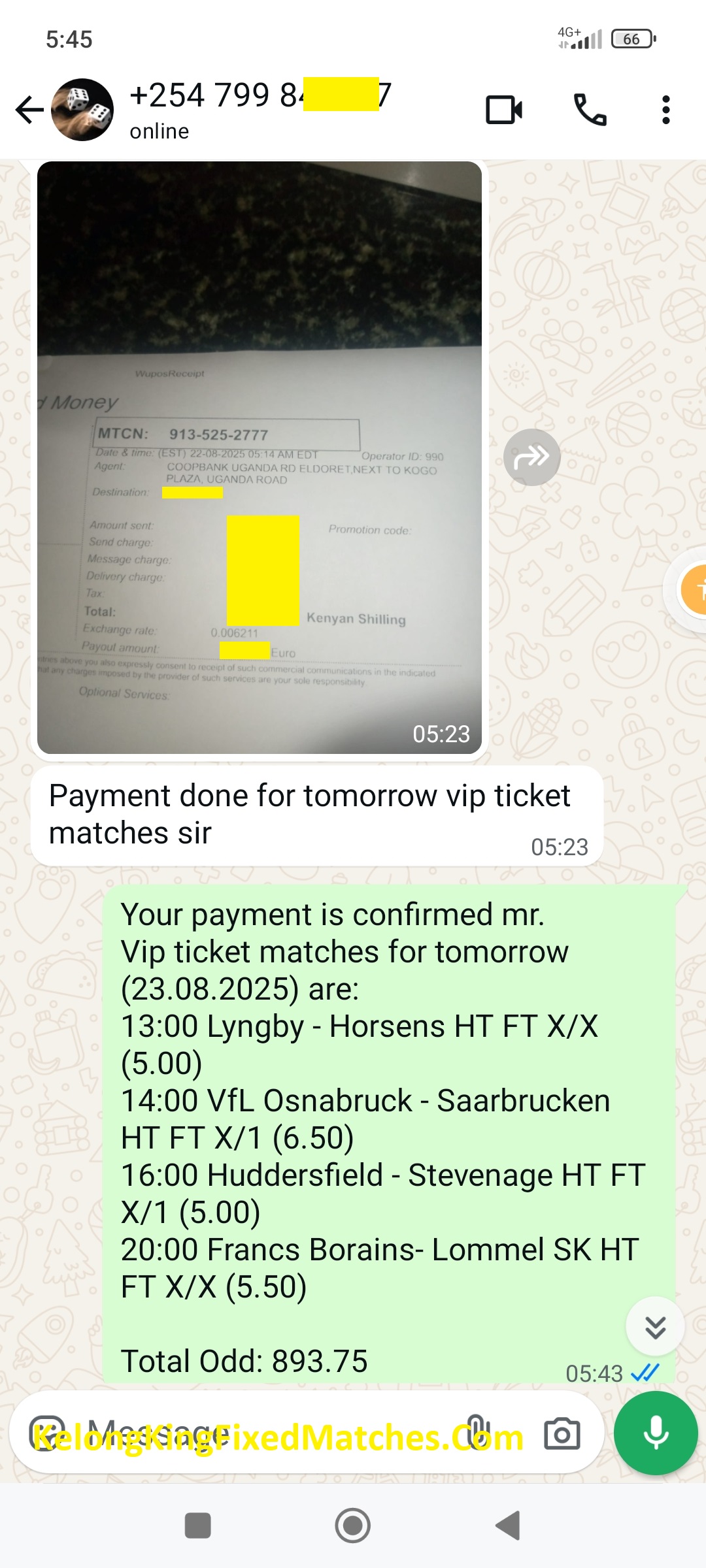Tap the system back triangle button
The height and width of the screenshot is (1568, 706).
508,1526
